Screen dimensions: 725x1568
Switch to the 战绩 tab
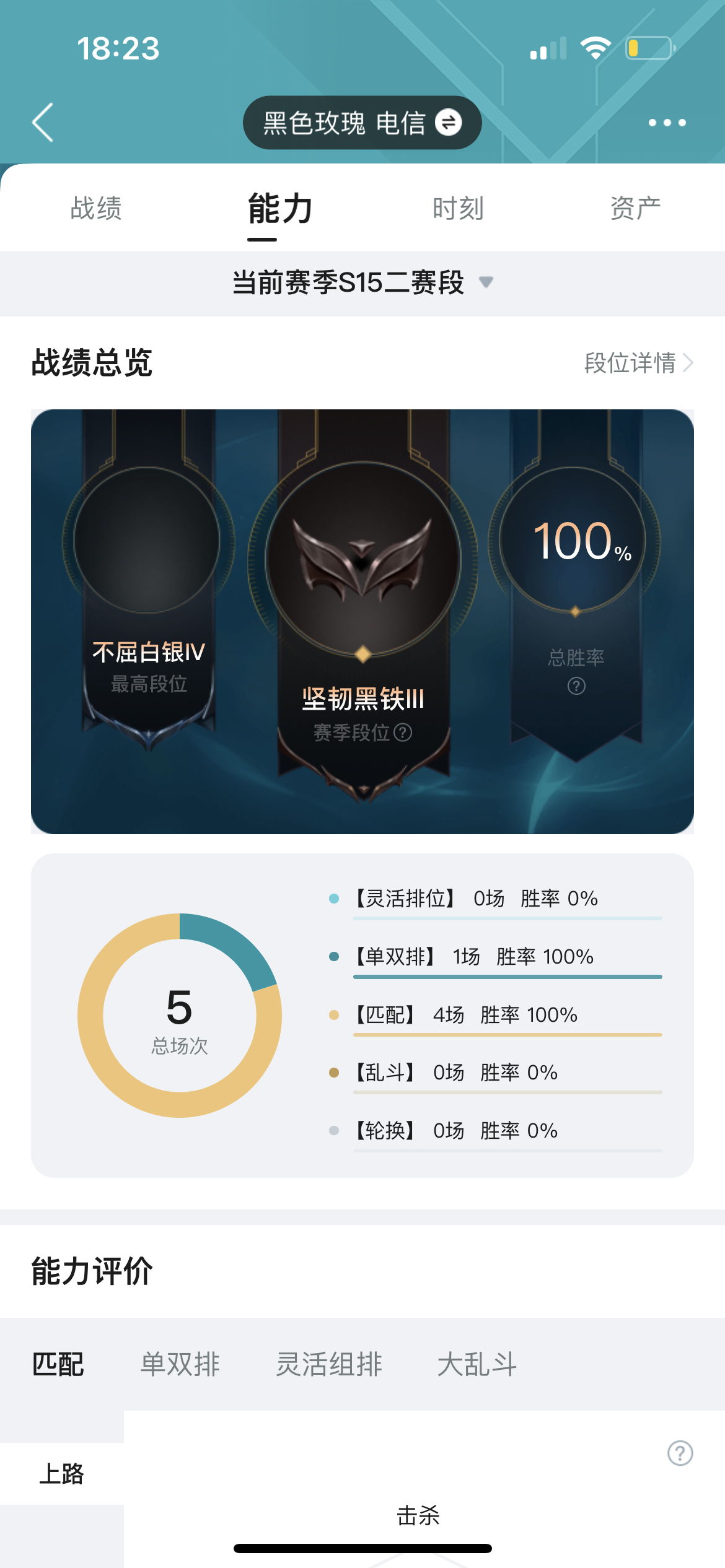(95, 209)
